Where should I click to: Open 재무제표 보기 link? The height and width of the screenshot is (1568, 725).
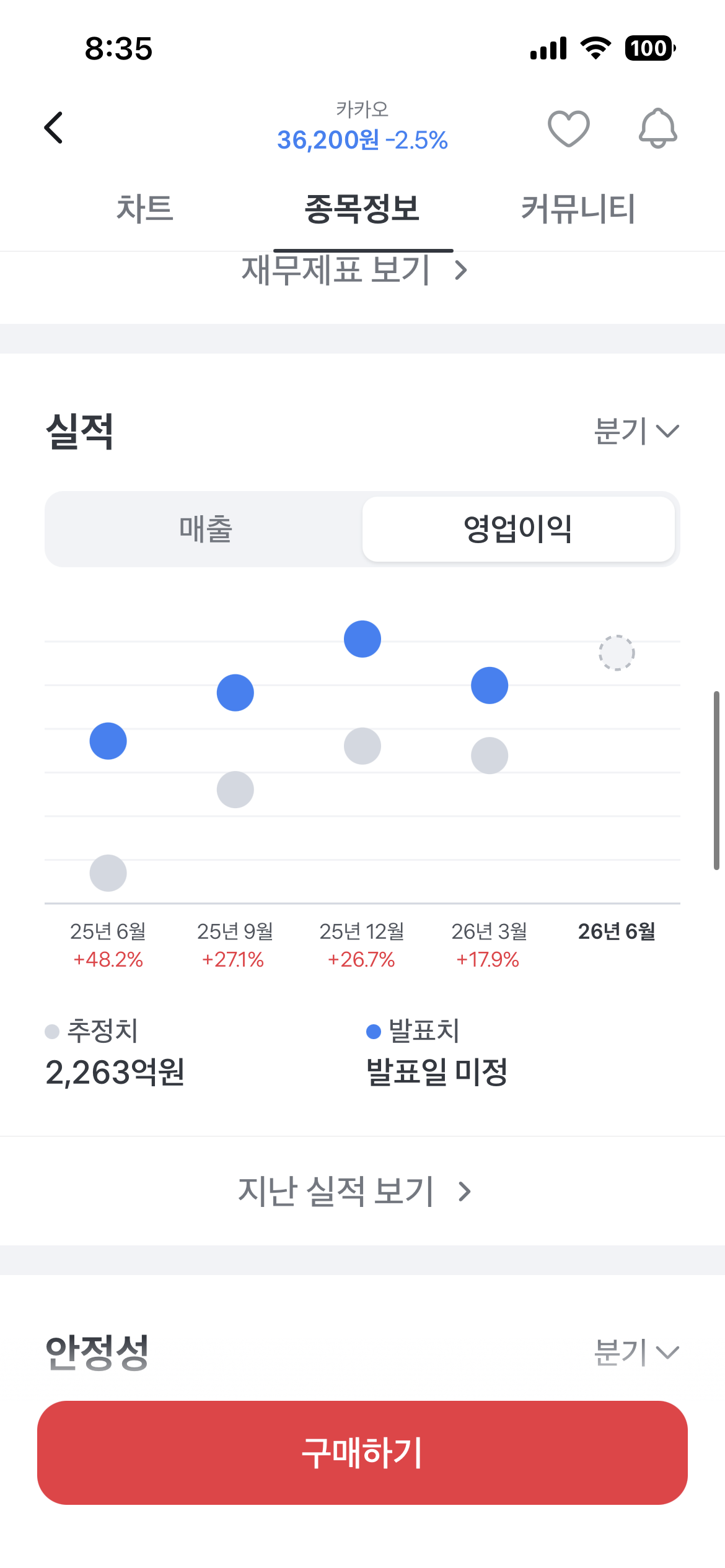354,270
